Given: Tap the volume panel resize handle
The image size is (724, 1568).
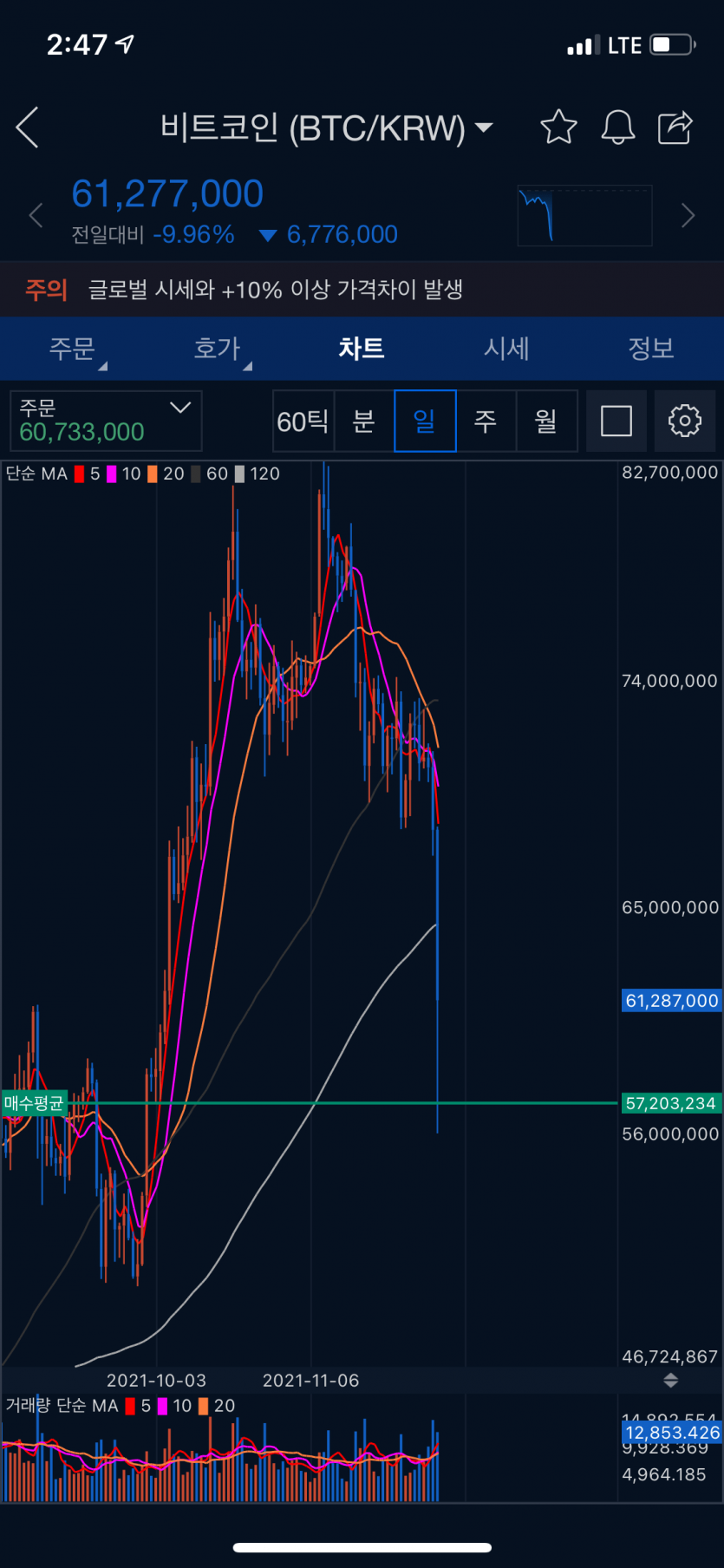Looking at the screenshot, I should (670, 1380).
